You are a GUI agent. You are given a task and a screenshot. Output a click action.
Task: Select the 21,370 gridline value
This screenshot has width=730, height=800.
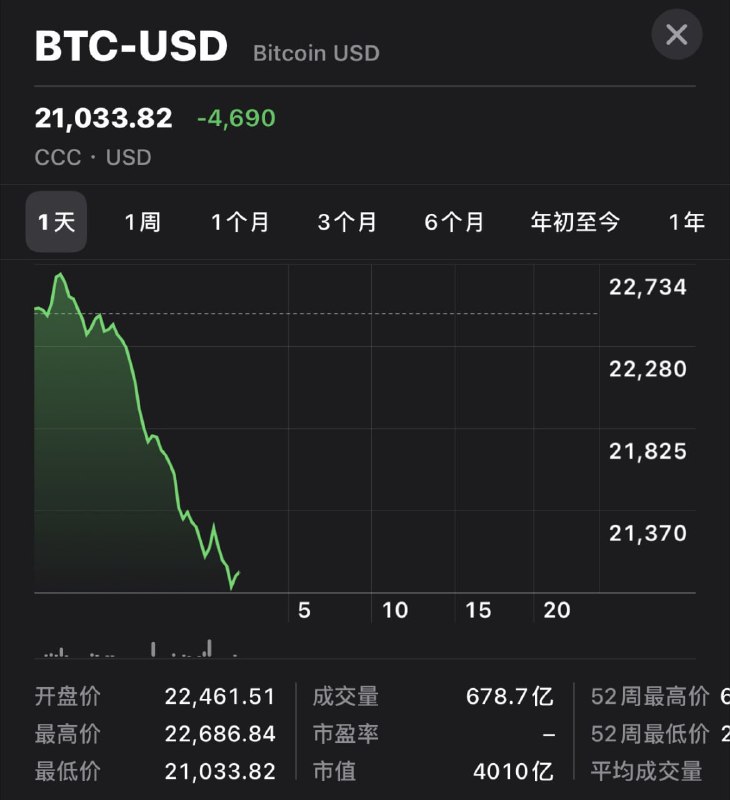tap(650, 534)
